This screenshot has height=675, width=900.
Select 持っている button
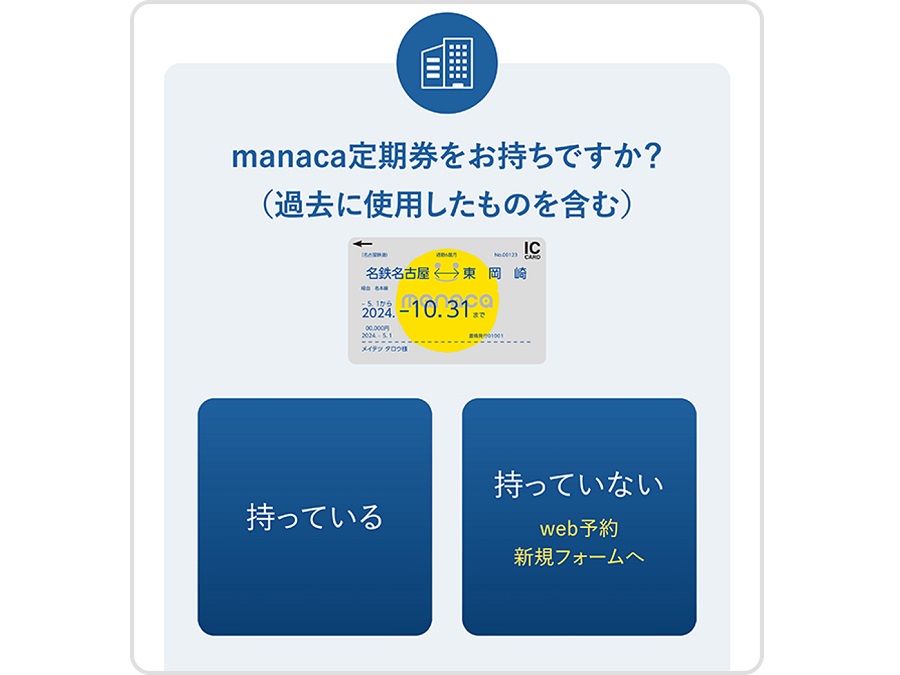[315, 517]
